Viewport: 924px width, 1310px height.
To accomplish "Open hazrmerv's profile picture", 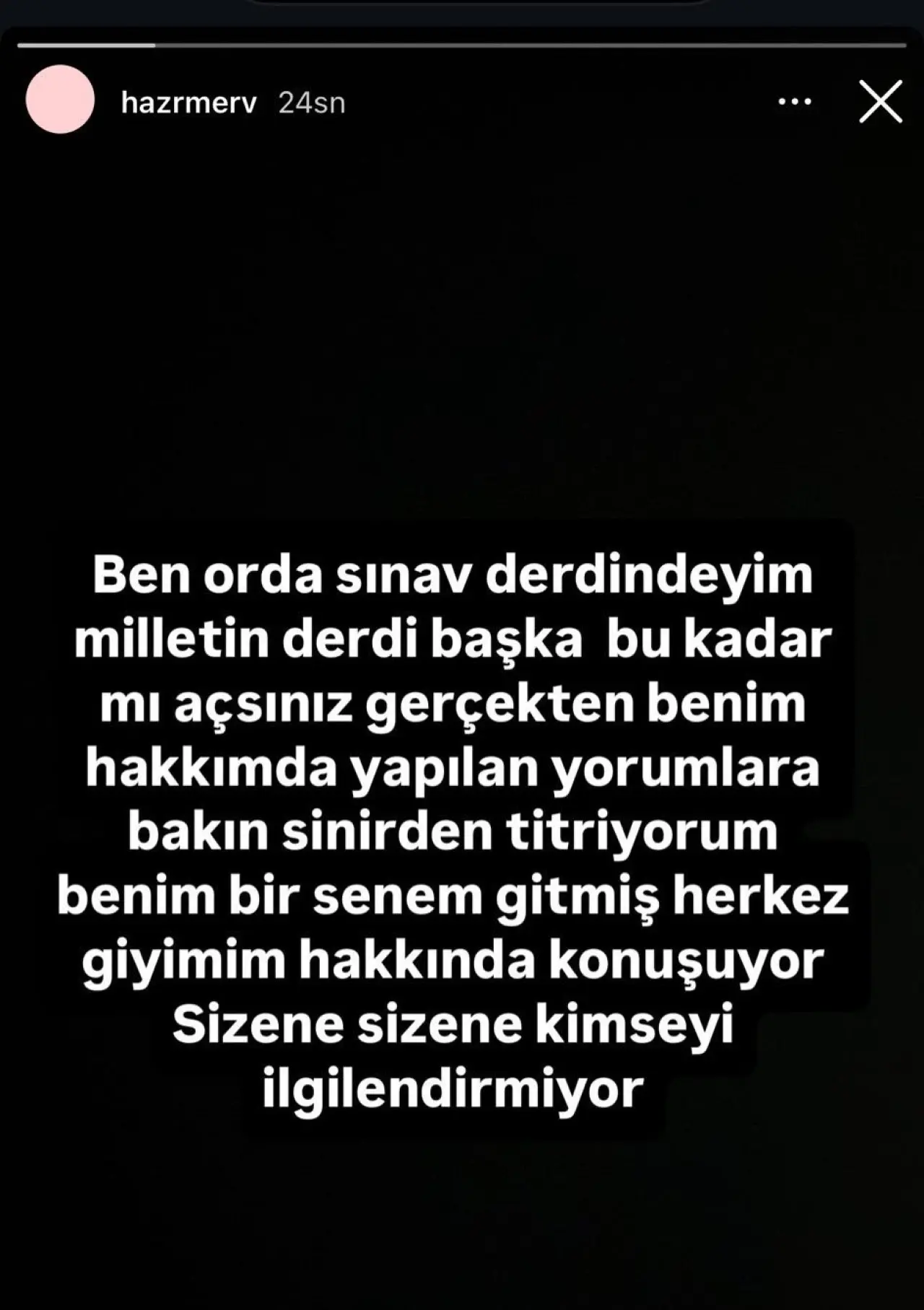I will coord(60,100).
